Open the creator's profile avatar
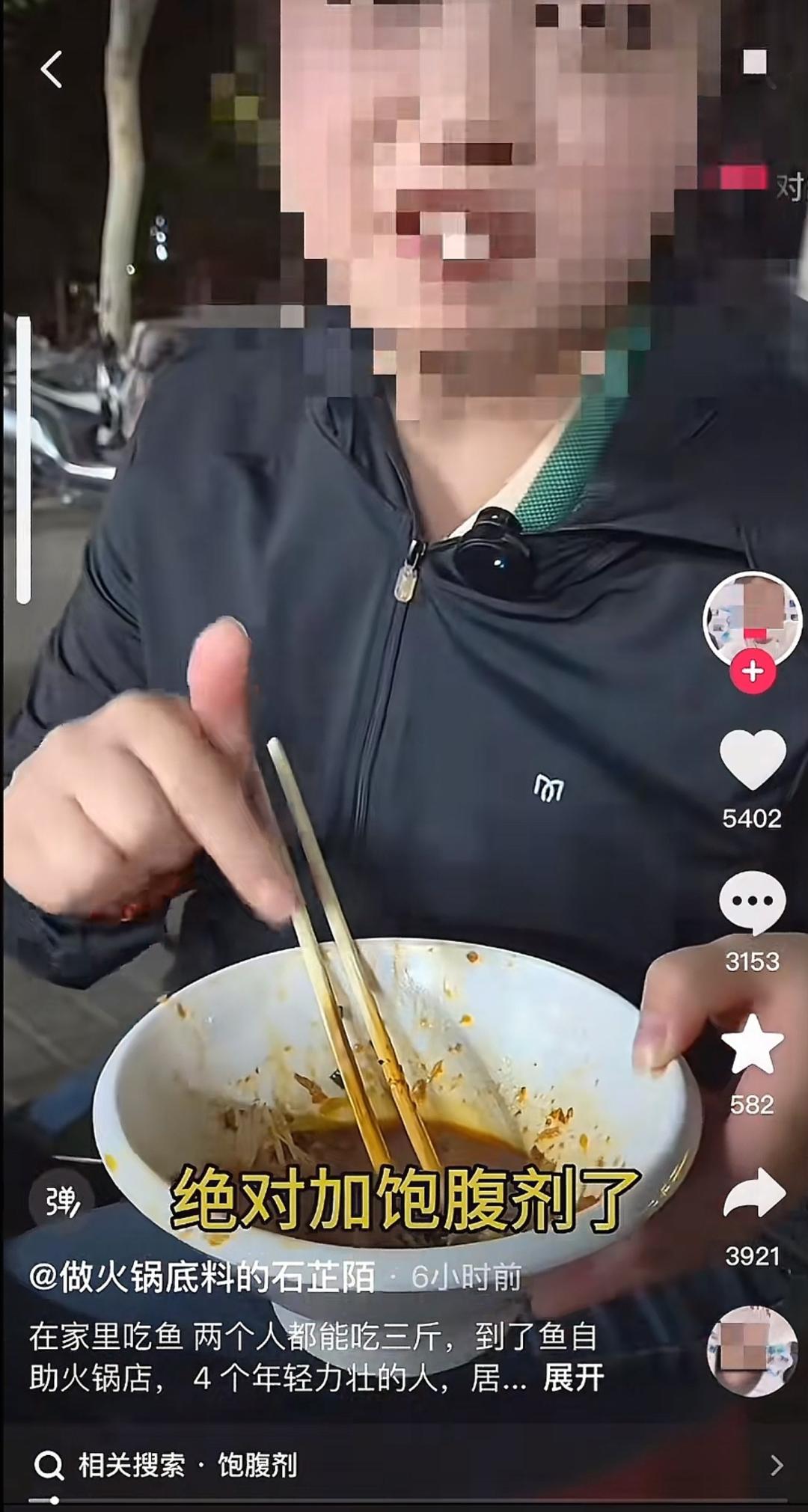Image resolution: width=808 pixels, height=1512 pixels. coord(751,618)
